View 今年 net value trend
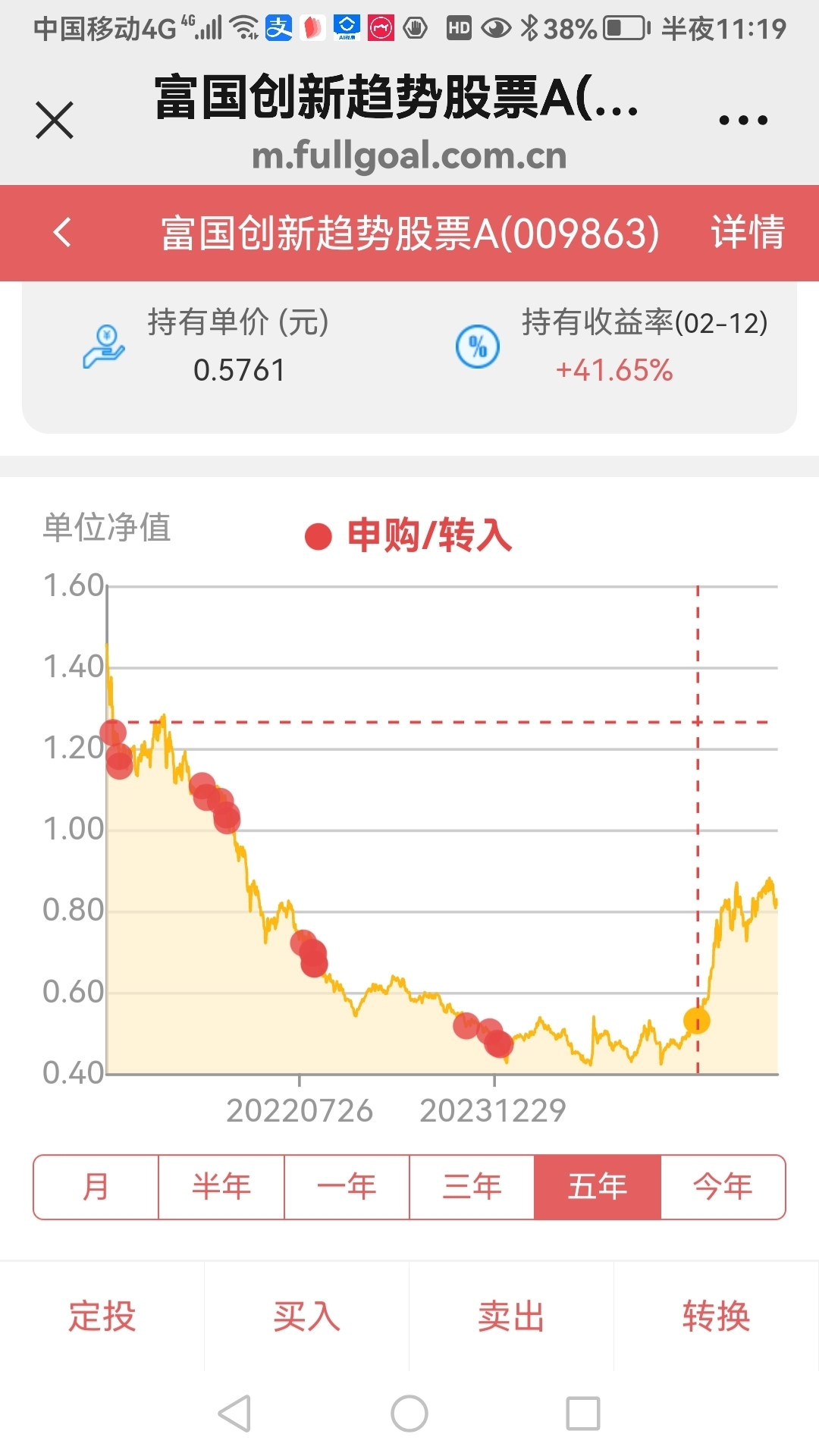This screenshot has width=819, height=1456. (723, 1187)
